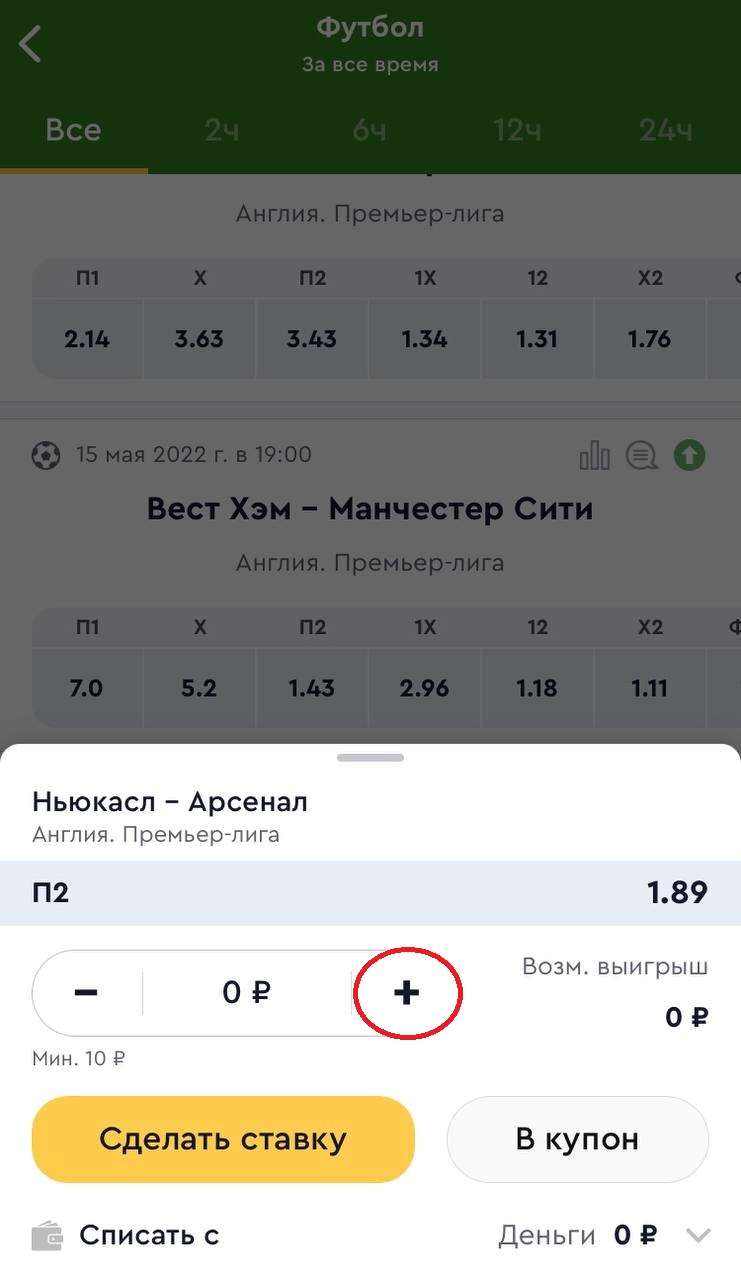The width and height of the screenshot is (741, 1280).
Task: Add the selection via В купон
Action: (x=577, y=1139)
